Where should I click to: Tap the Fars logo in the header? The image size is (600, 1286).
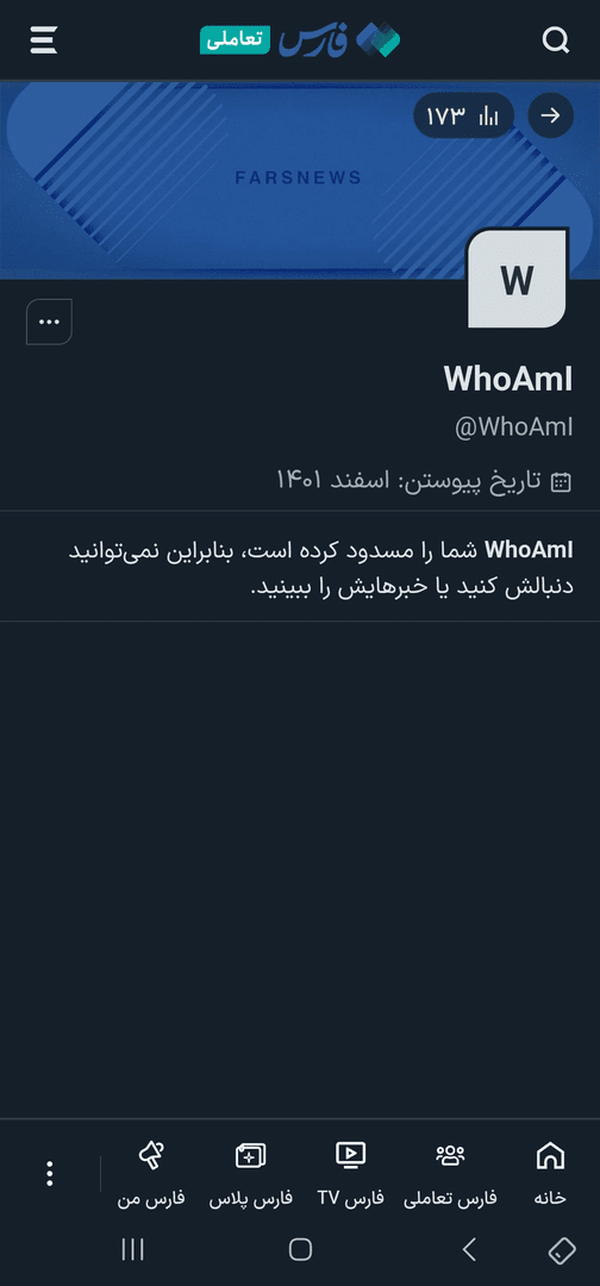[300, 40]
